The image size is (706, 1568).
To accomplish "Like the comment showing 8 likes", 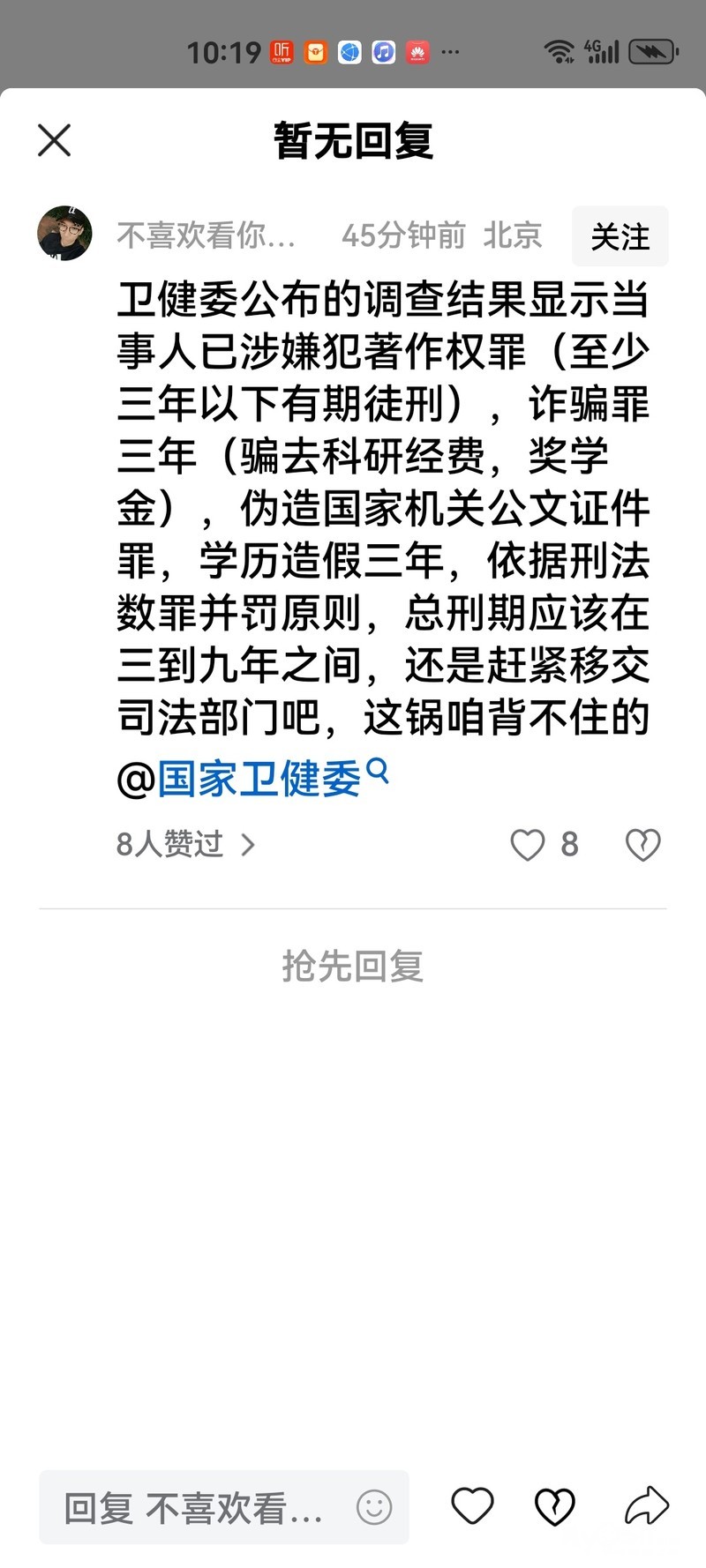I will tap(528, 845).
